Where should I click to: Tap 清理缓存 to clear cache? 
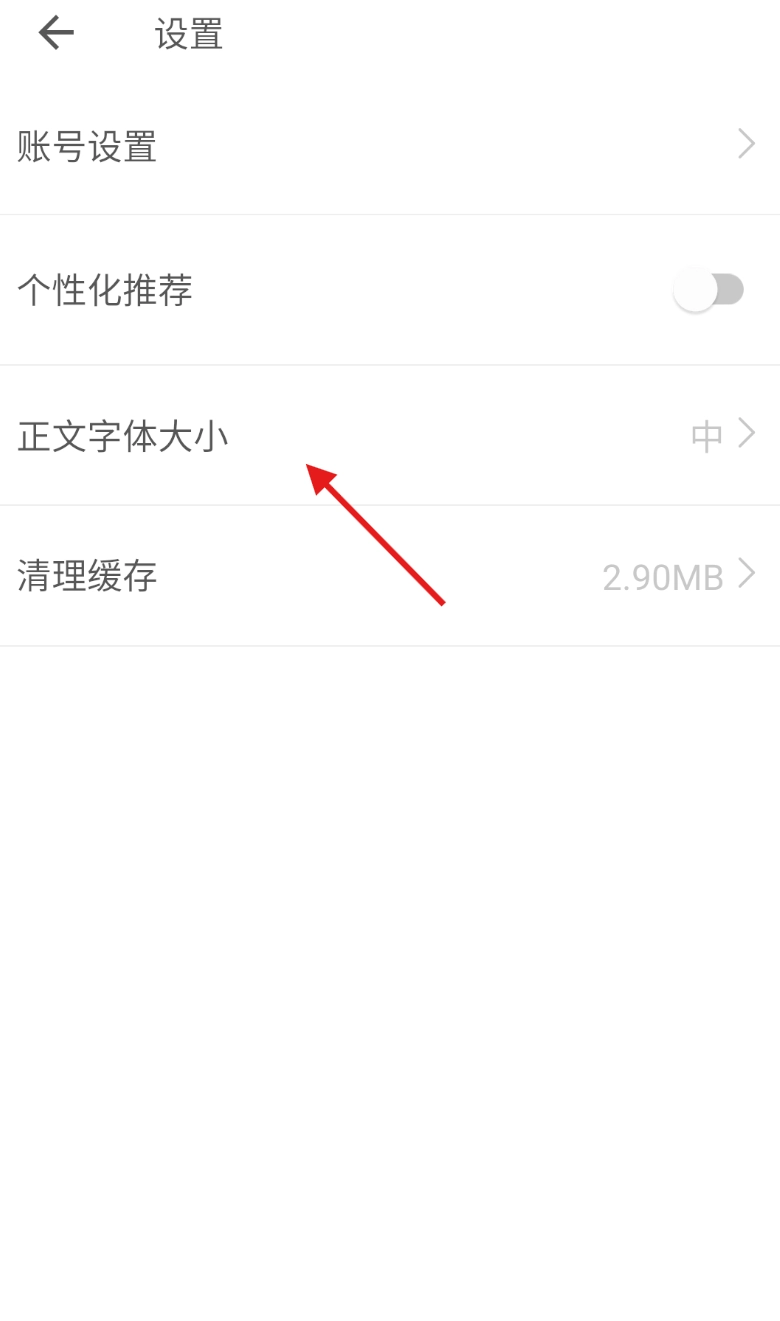tap(388, 577)
